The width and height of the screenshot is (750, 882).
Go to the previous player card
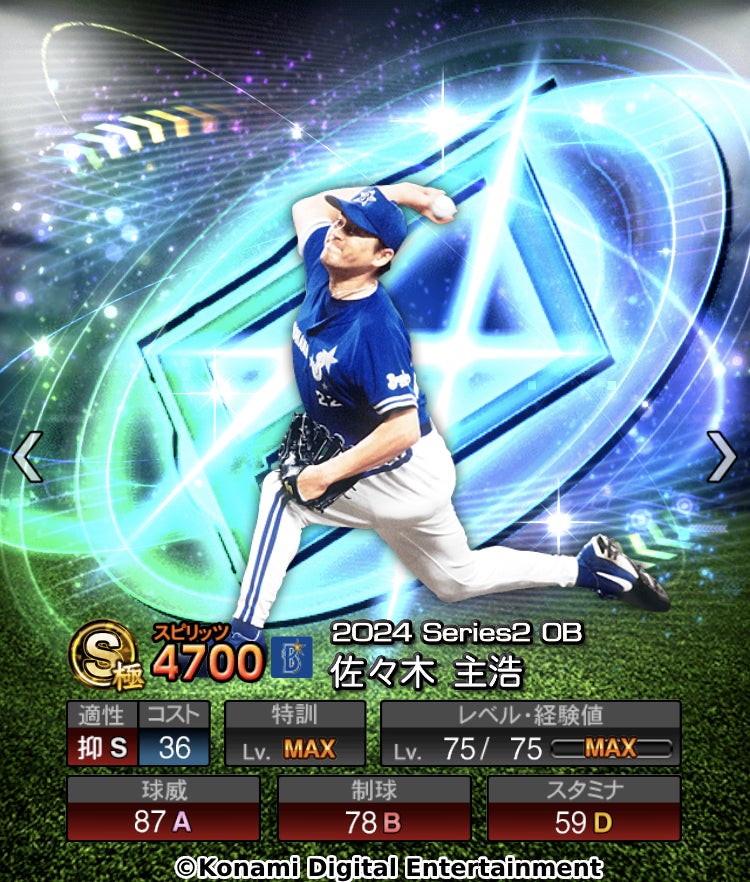pos(27,456)
